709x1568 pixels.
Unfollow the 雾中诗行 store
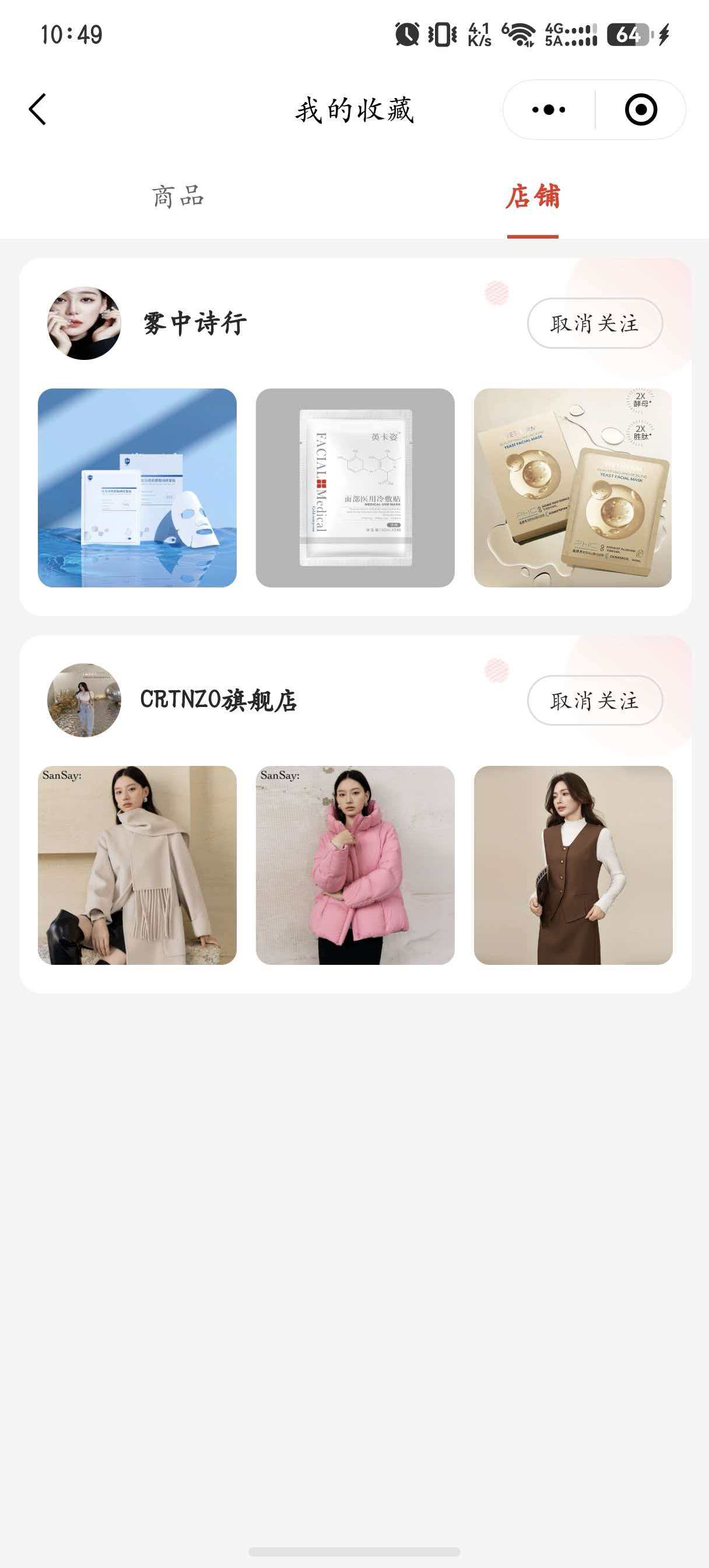pyautogui.click(x=595, y=323)
